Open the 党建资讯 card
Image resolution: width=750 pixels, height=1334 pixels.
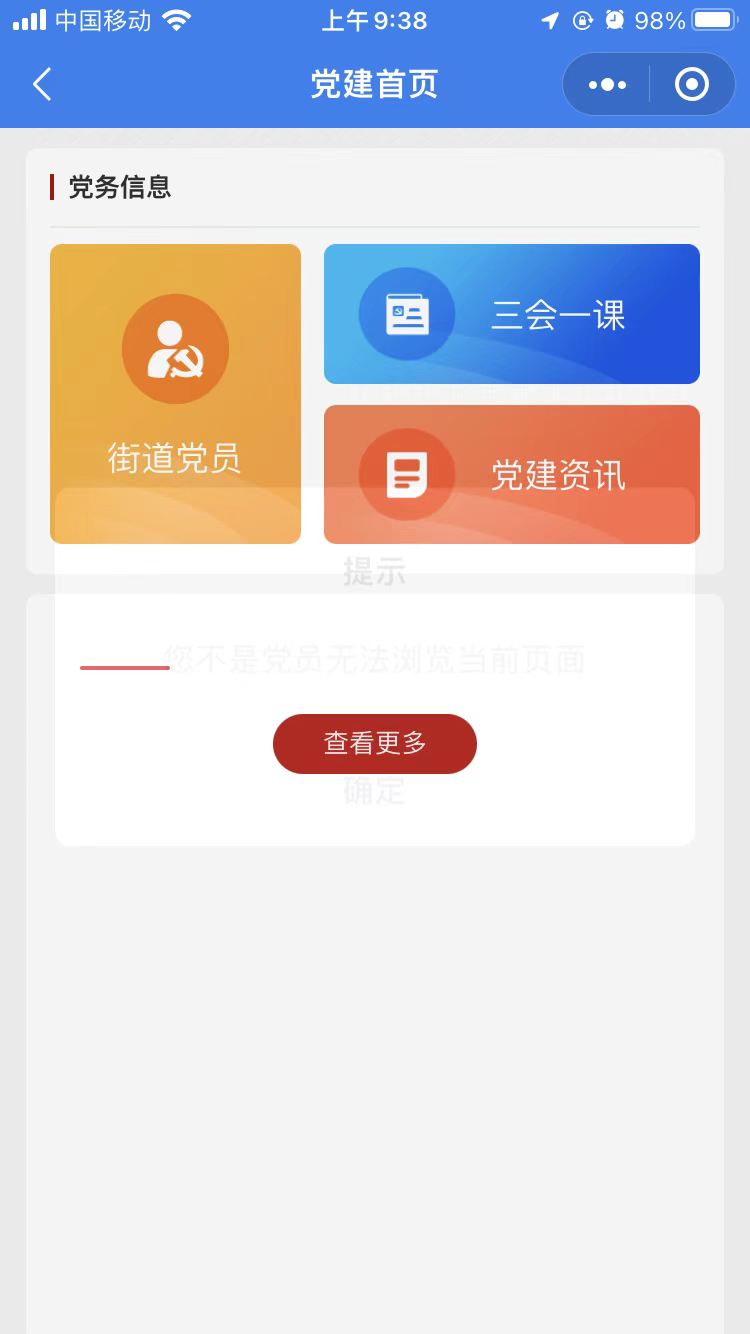pyautogui.click(x=512, y=474)
